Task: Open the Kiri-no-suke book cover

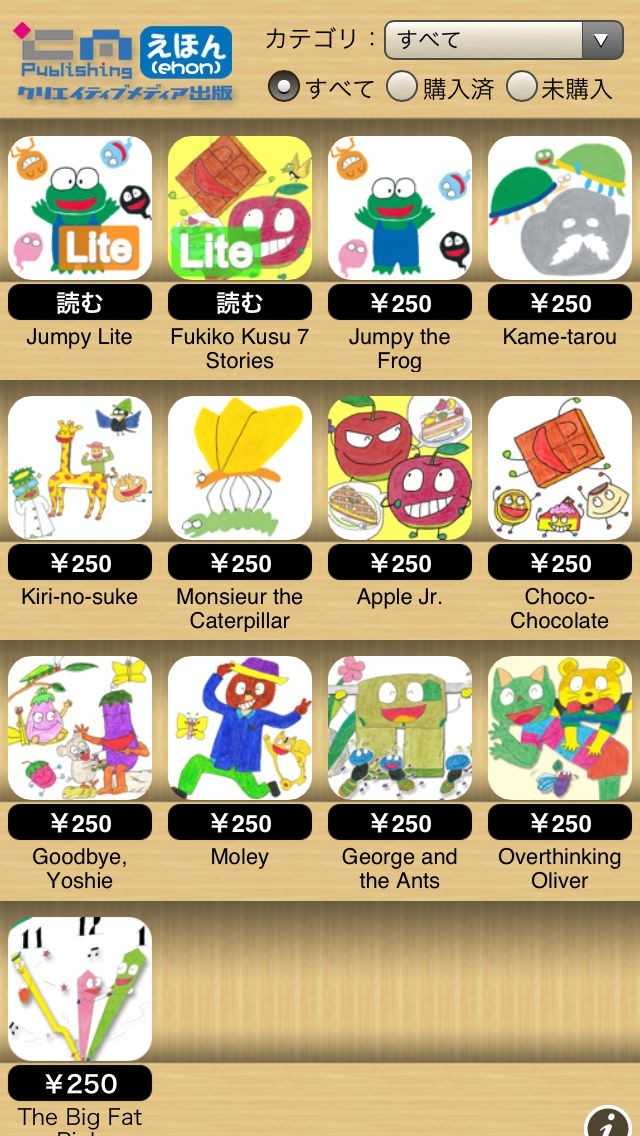Action: [80, 468]
